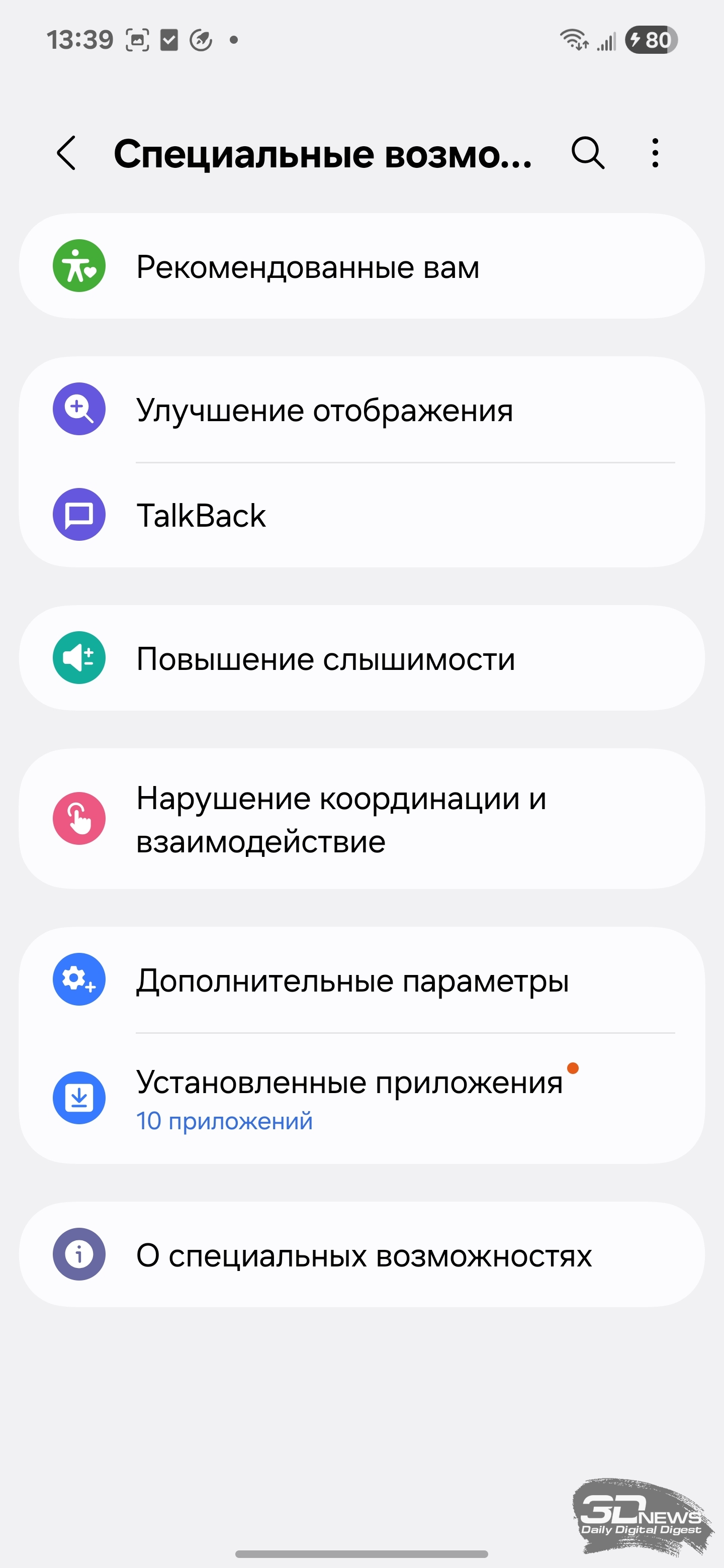The height and width of the screenshot is (1568, 724).
Task: View Установленные приложения list
Action: (361, 1099)
